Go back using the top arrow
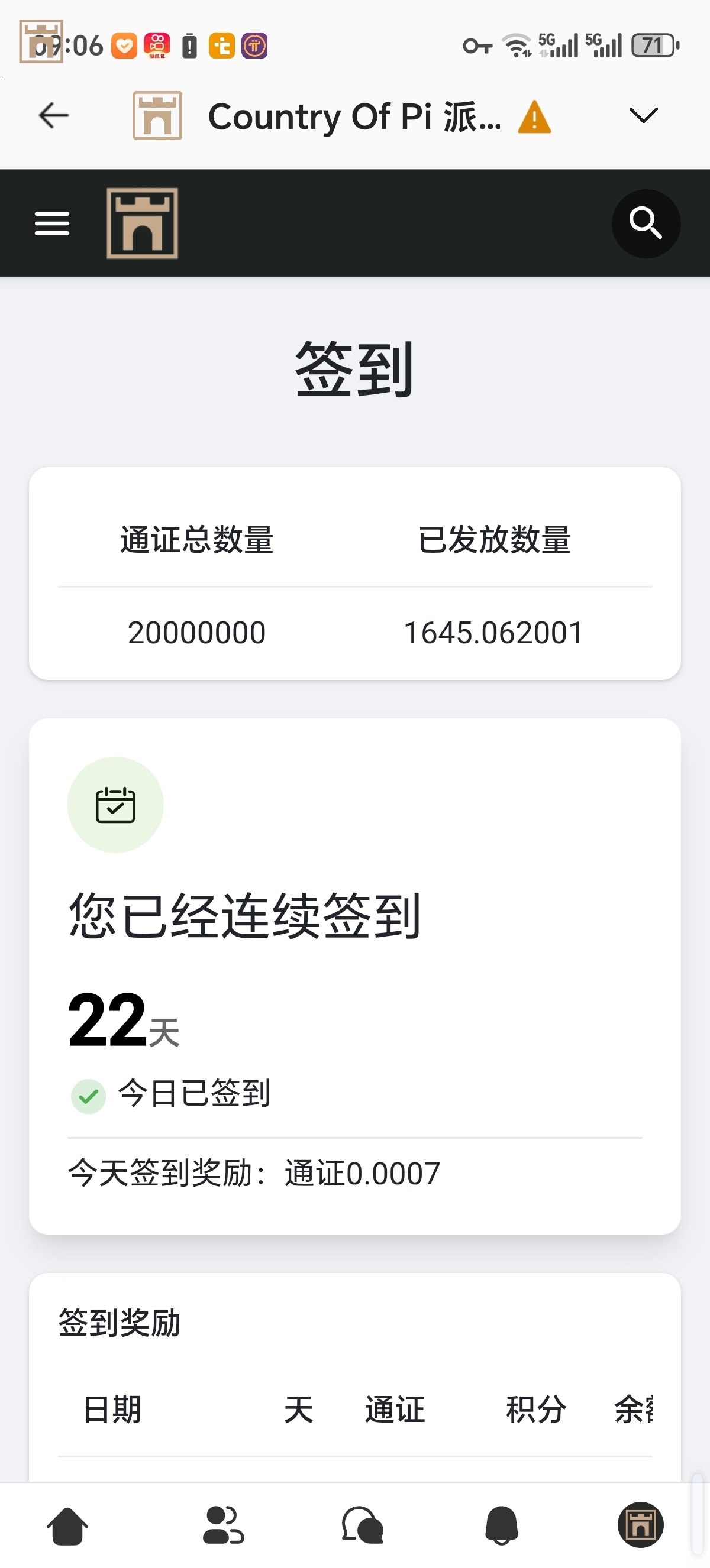 tap(54, 116)
